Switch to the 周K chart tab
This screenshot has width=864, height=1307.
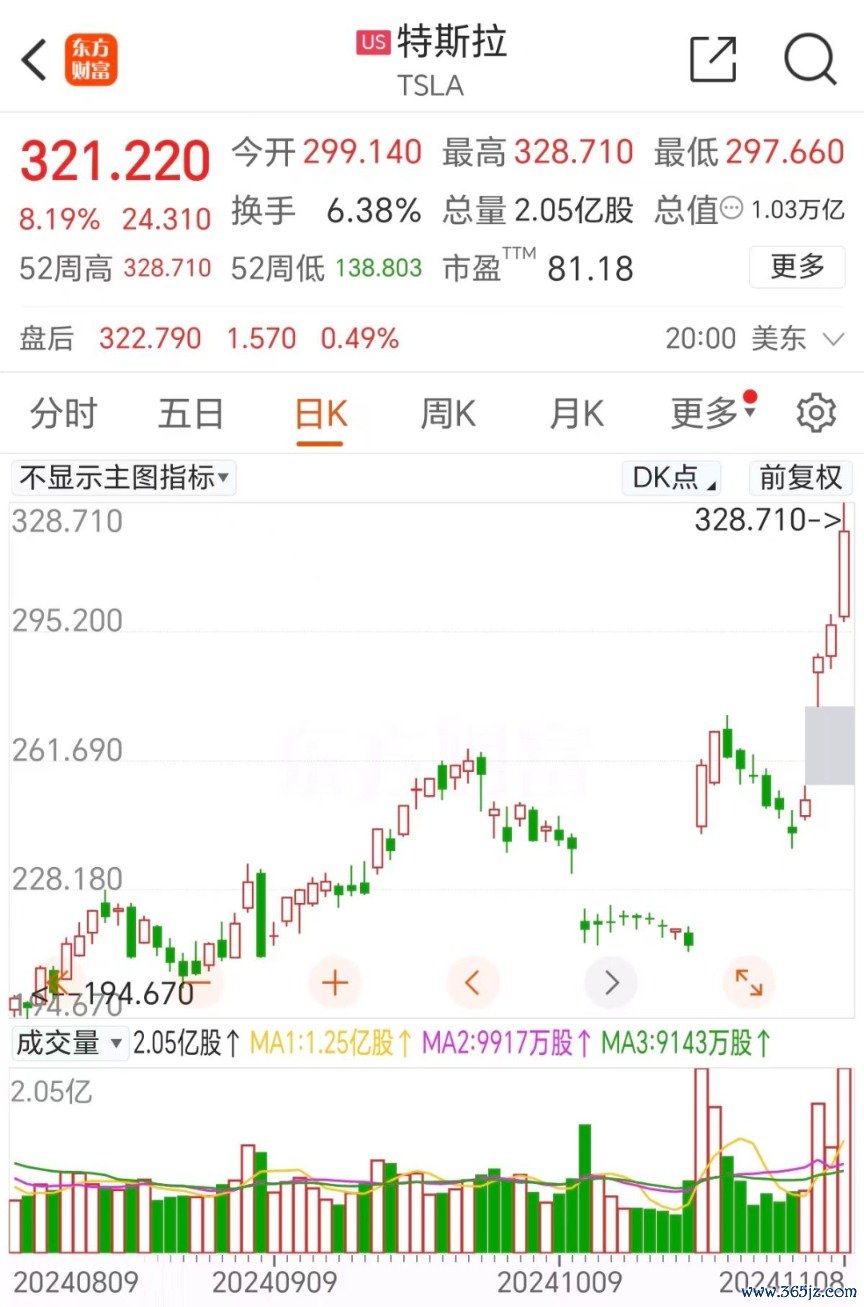(448, 413)
